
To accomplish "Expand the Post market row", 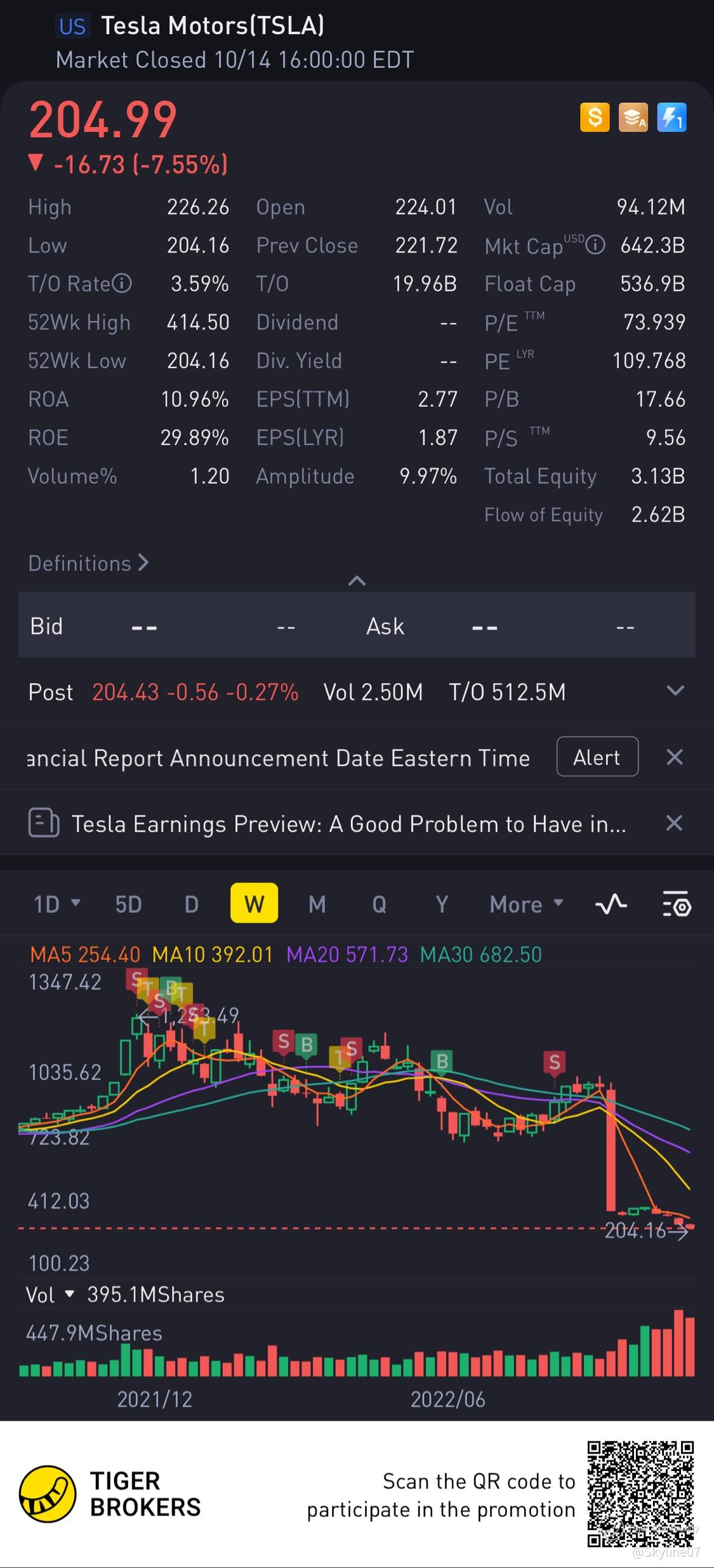I will point(675,691).
